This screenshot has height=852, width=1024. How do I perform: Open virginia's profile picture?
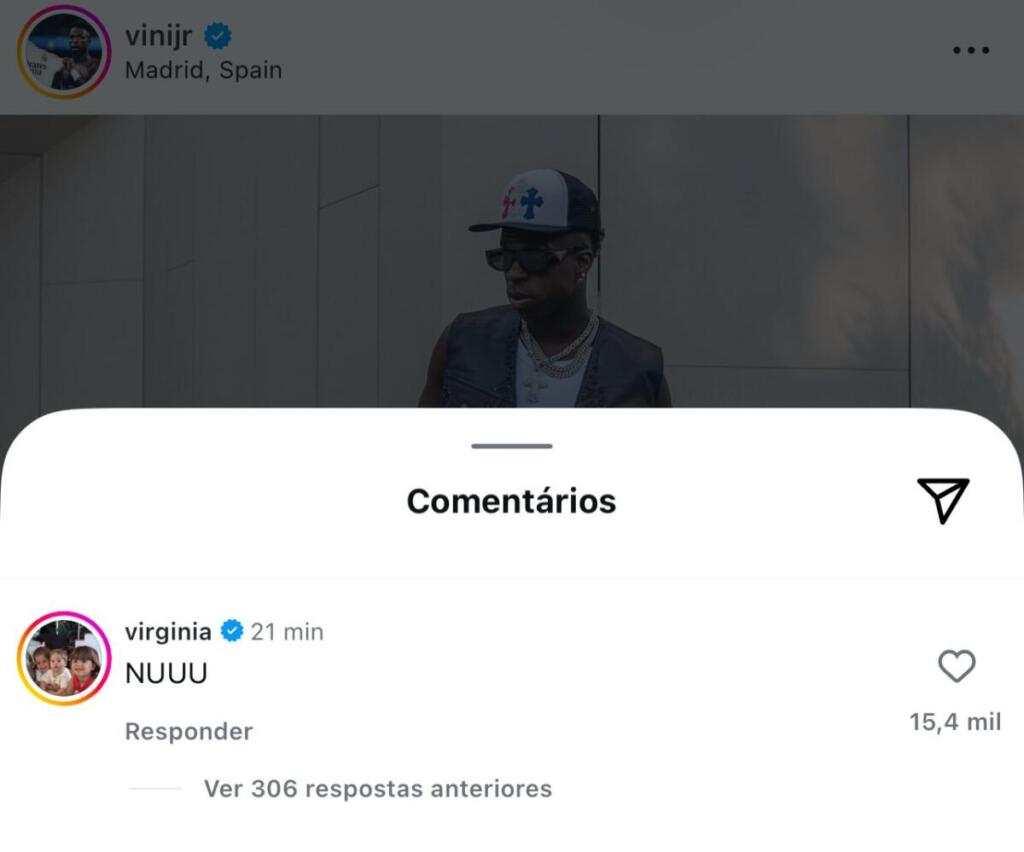tap(64, 658)
